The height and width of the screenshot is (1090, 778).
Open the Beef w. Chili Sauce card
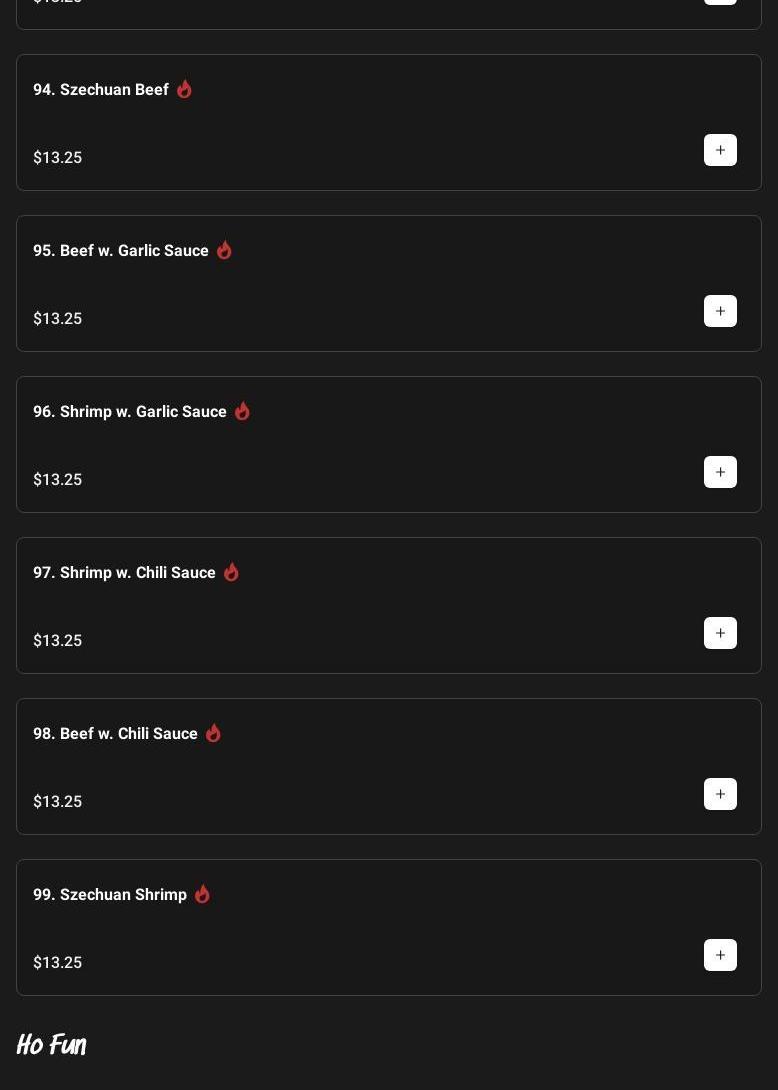[115, 734]
